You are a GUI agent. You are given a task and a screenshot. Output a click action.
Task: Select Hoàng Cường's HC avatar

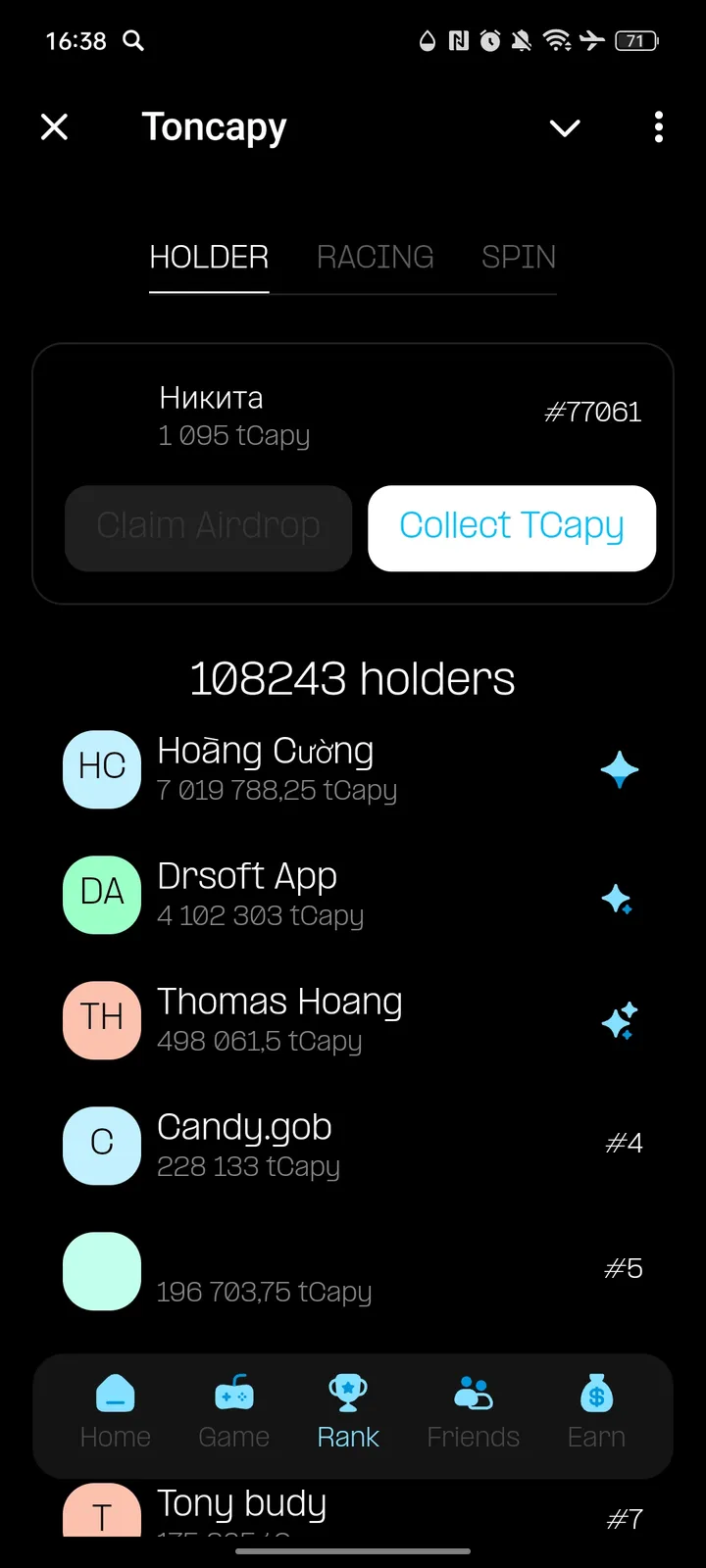click(101, 769)
